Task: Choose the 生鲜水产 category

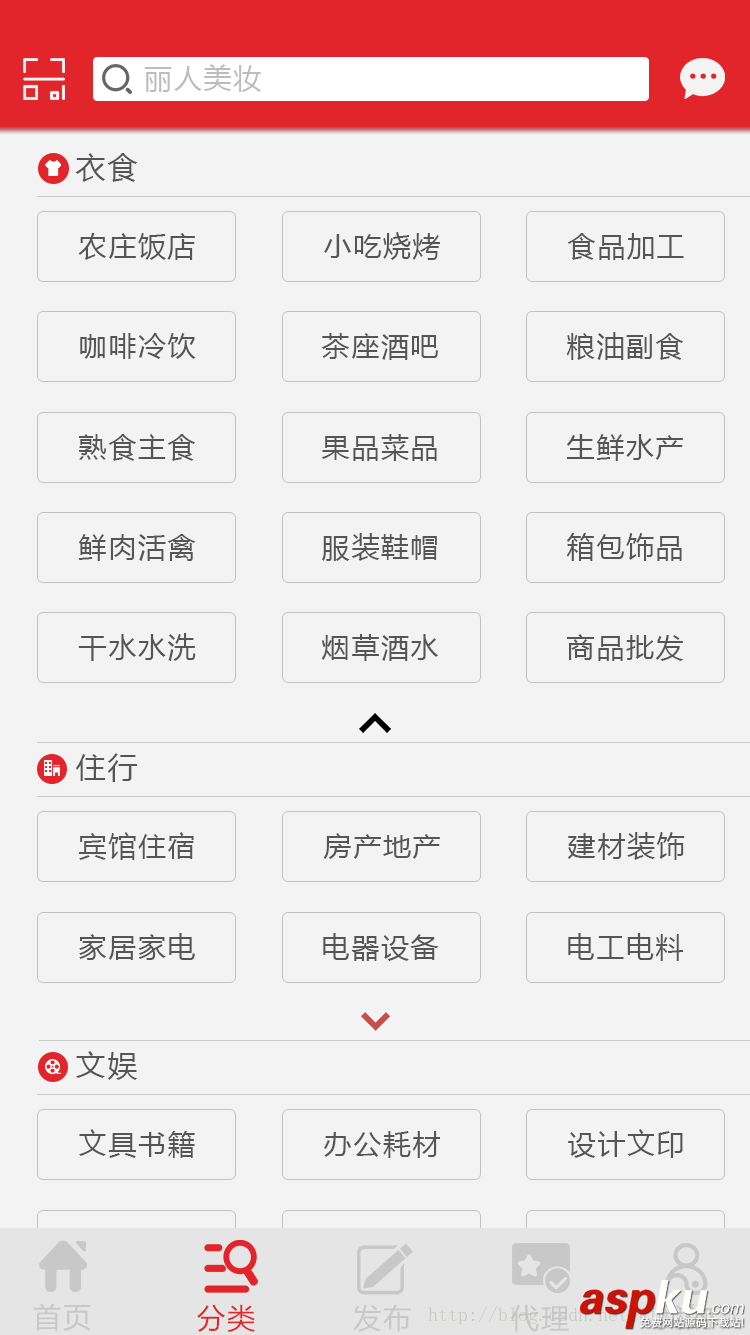Action: [625, 448]
